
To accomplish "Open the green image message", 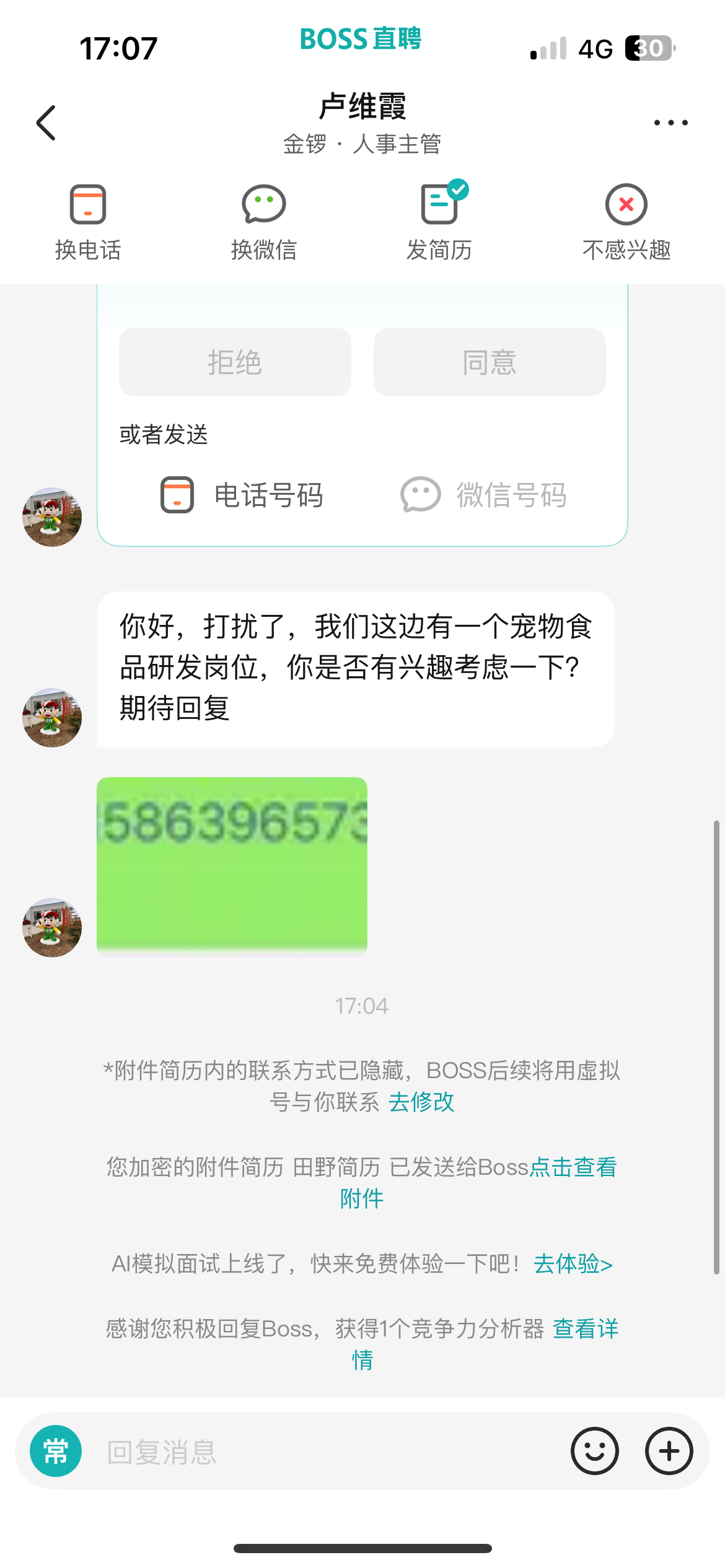I will (x=232, y=867).
